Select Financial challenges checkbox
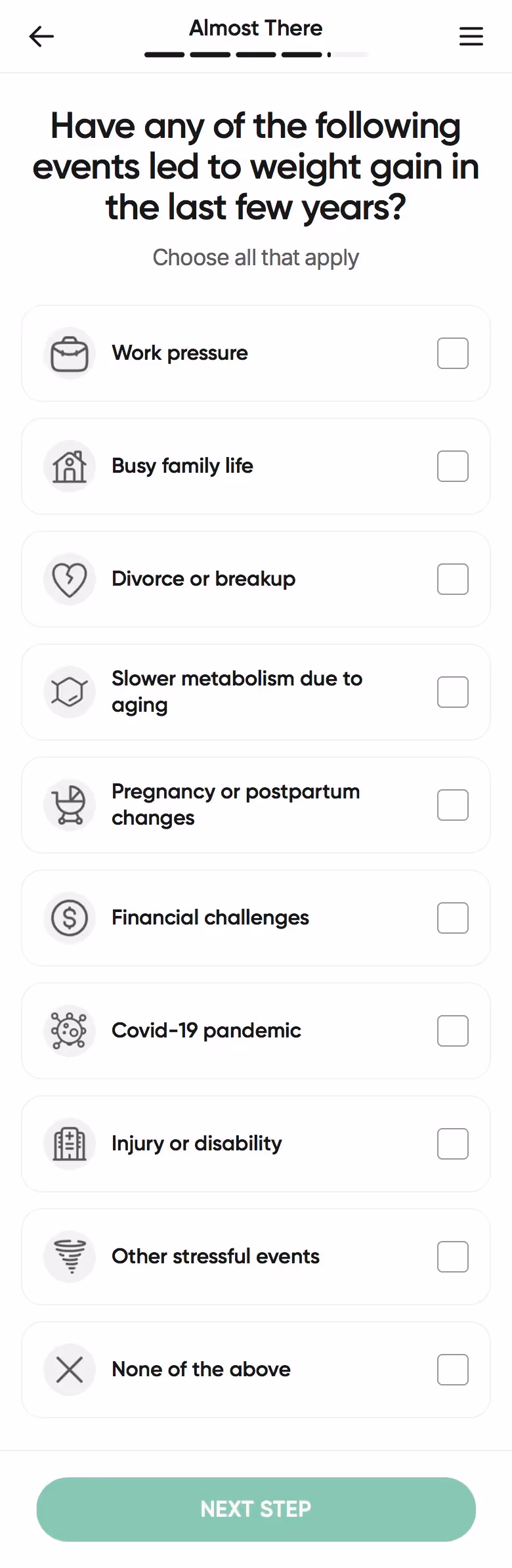The width and height of the screenshot is (512, 1568). 453,918
